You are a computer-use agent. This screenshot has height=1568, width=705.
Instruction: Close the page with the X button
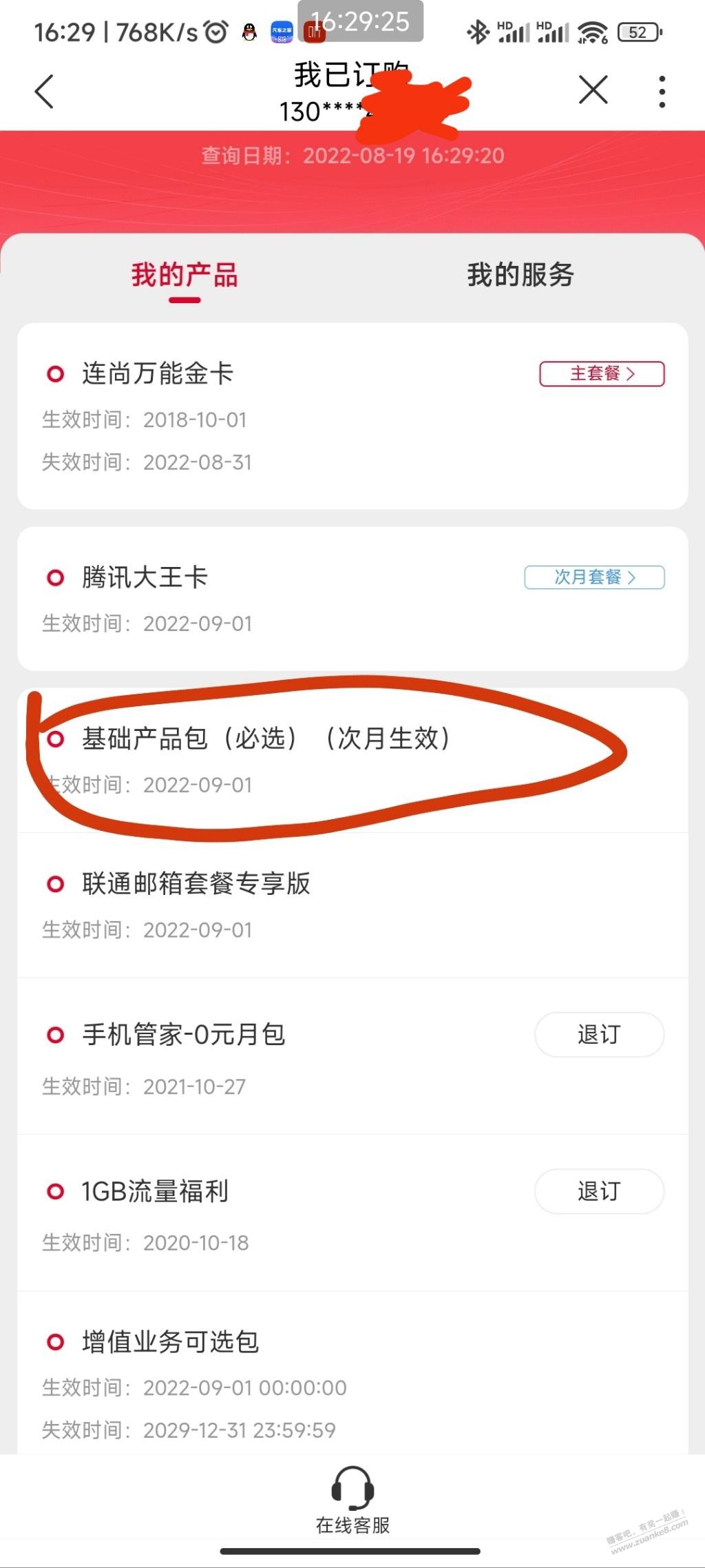click(x=592, y=90)
